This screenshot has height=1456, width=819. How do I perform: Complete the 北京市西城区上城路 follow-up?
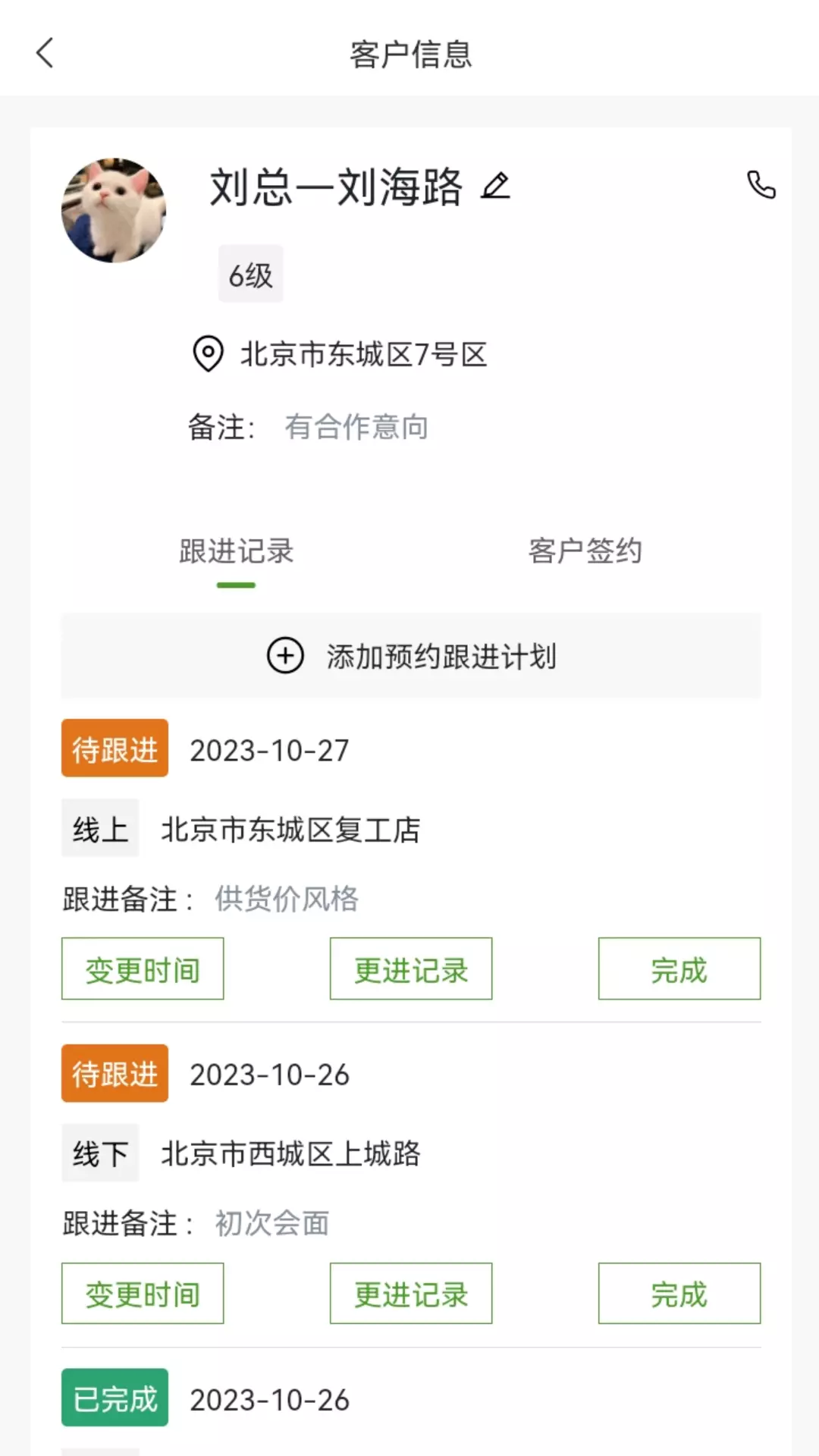[x=679, y=1294]
